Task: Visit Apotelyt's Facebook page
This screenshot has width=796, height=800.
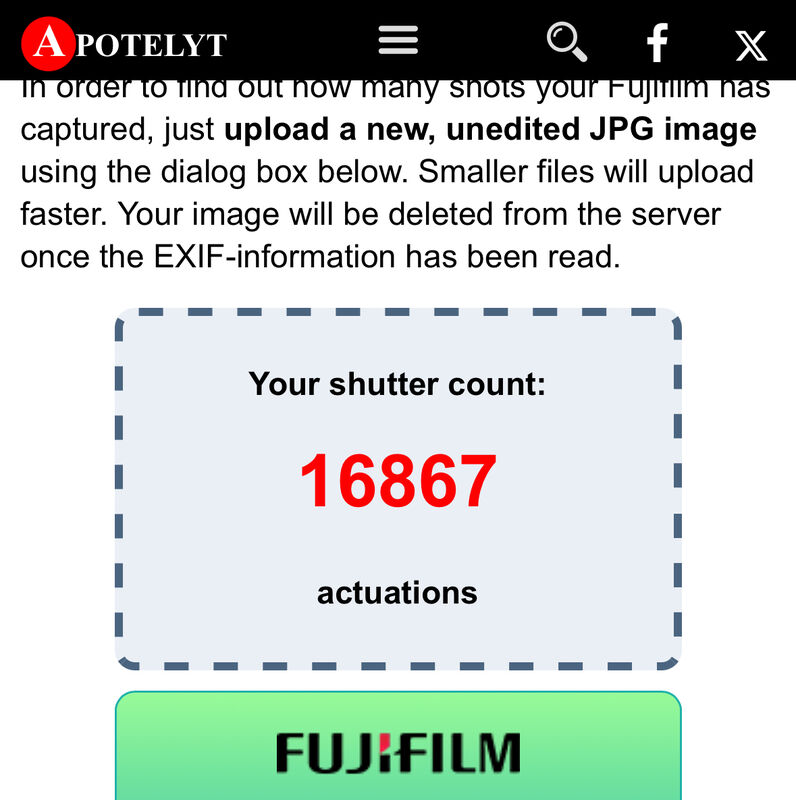Action: point(657,43)
